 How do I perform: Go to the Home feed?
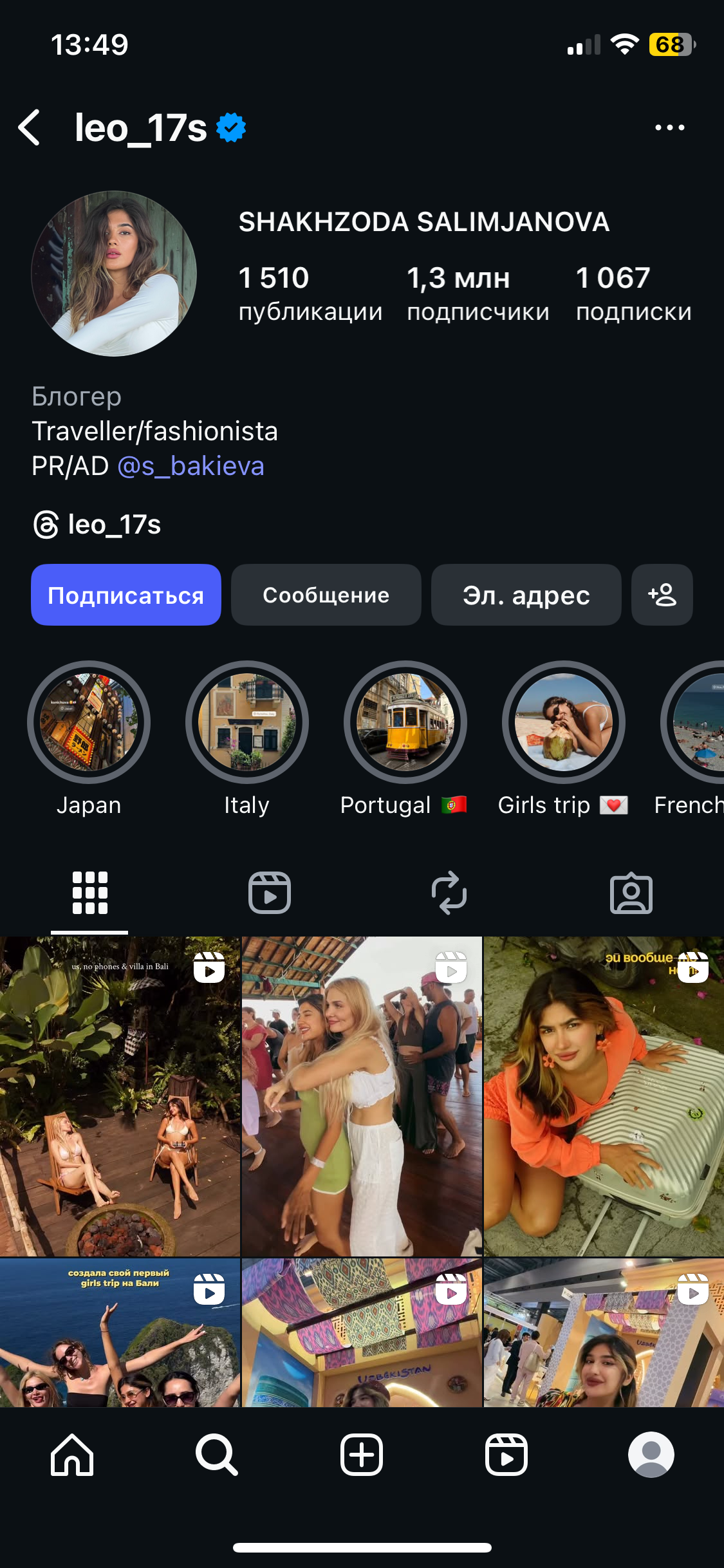(x=72, y=1455)
